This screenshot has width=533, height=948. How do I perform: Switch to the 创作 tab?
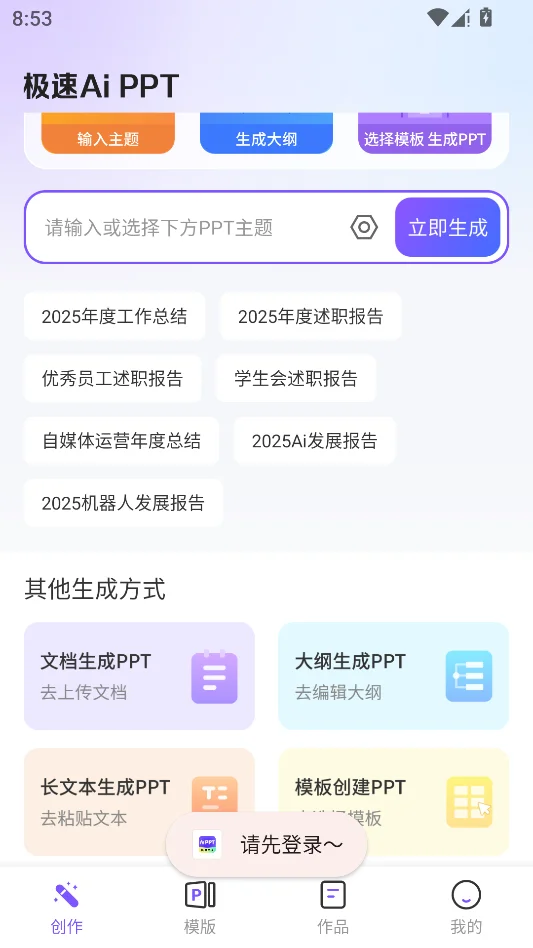tap(66, 907)
